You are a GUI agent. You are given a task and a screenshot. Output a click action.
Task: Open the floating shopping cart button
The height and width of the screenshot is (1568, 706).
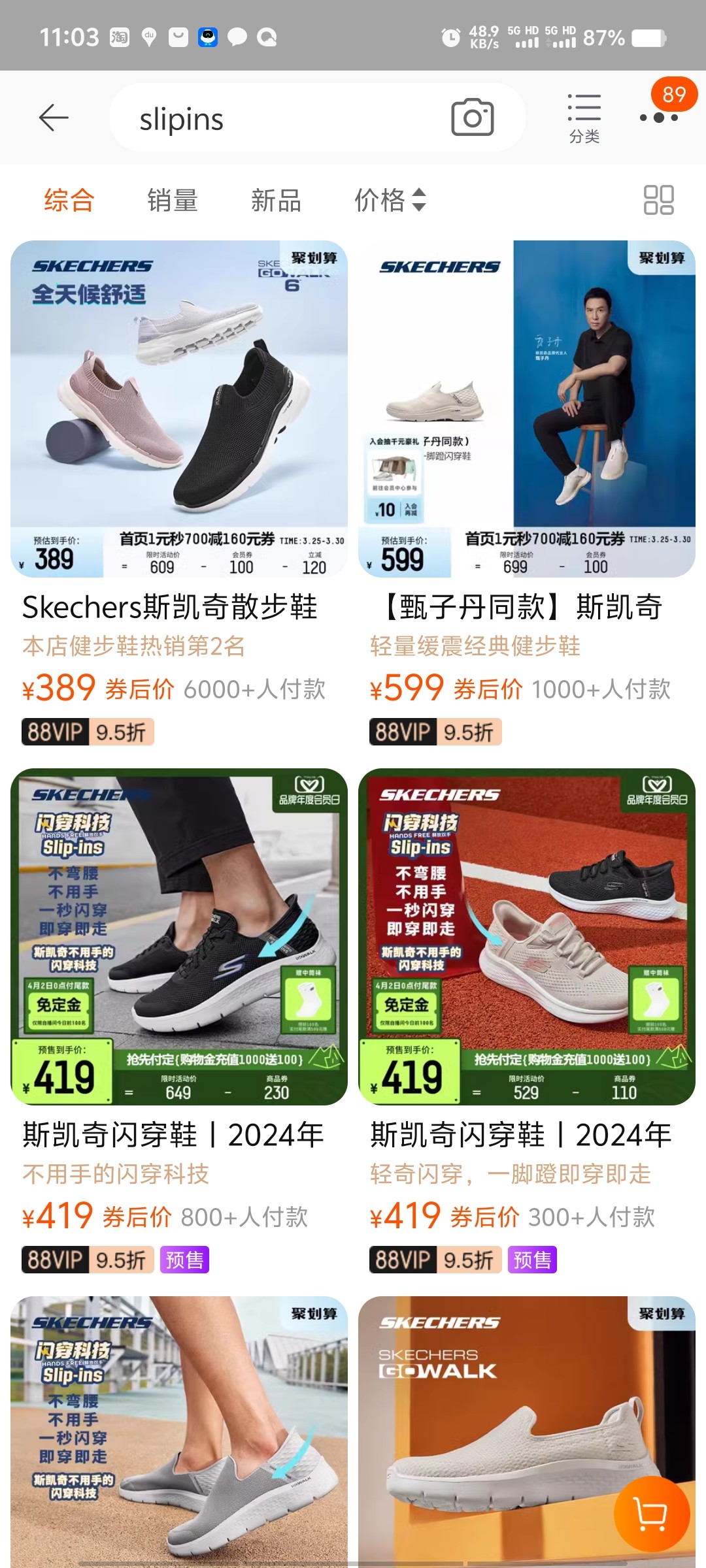[x=651, y=1513]
